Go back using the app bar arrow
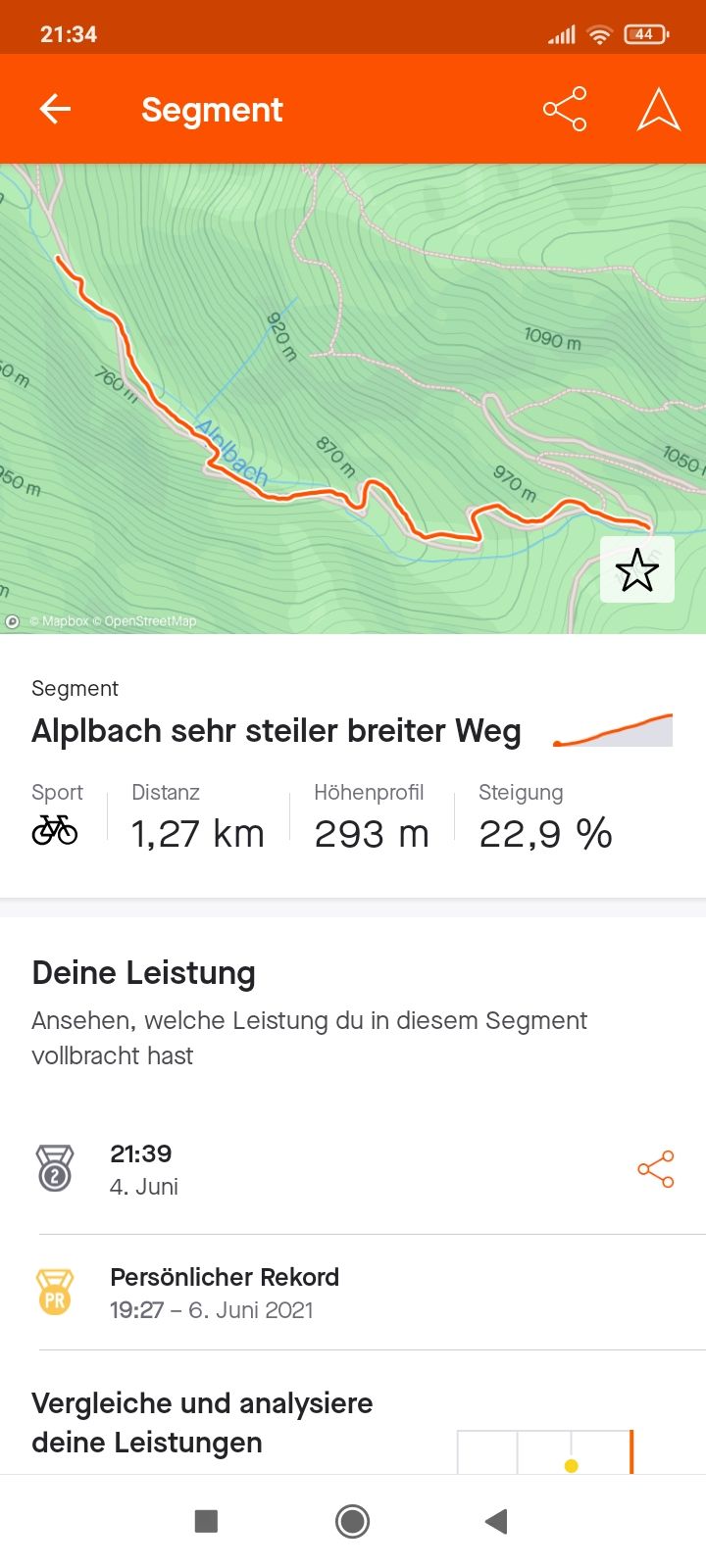706x1568 pixels. pos(55,109)
